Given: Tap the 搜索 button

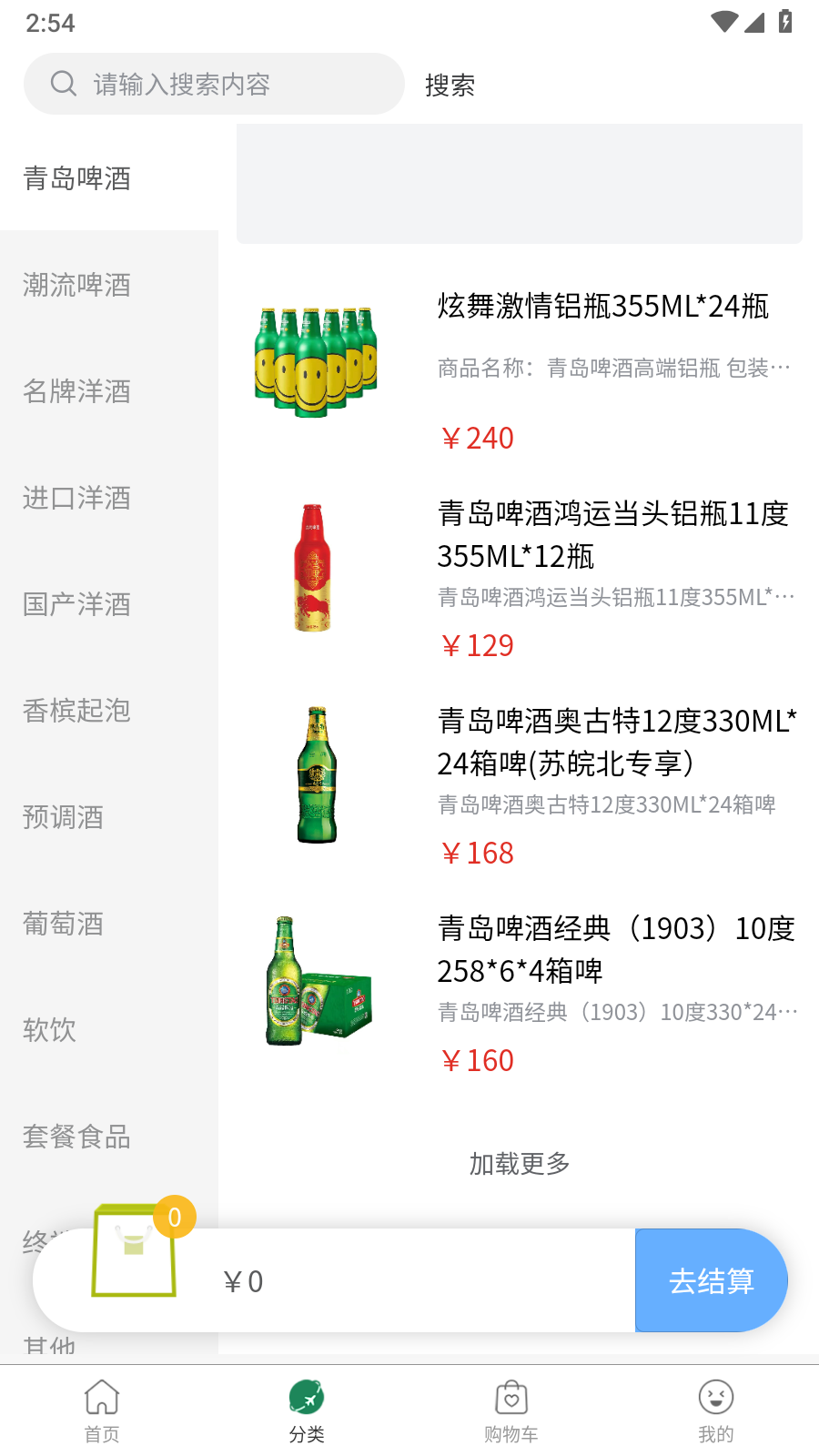Looking at the screenshot, I should click(x=450, y=86).
